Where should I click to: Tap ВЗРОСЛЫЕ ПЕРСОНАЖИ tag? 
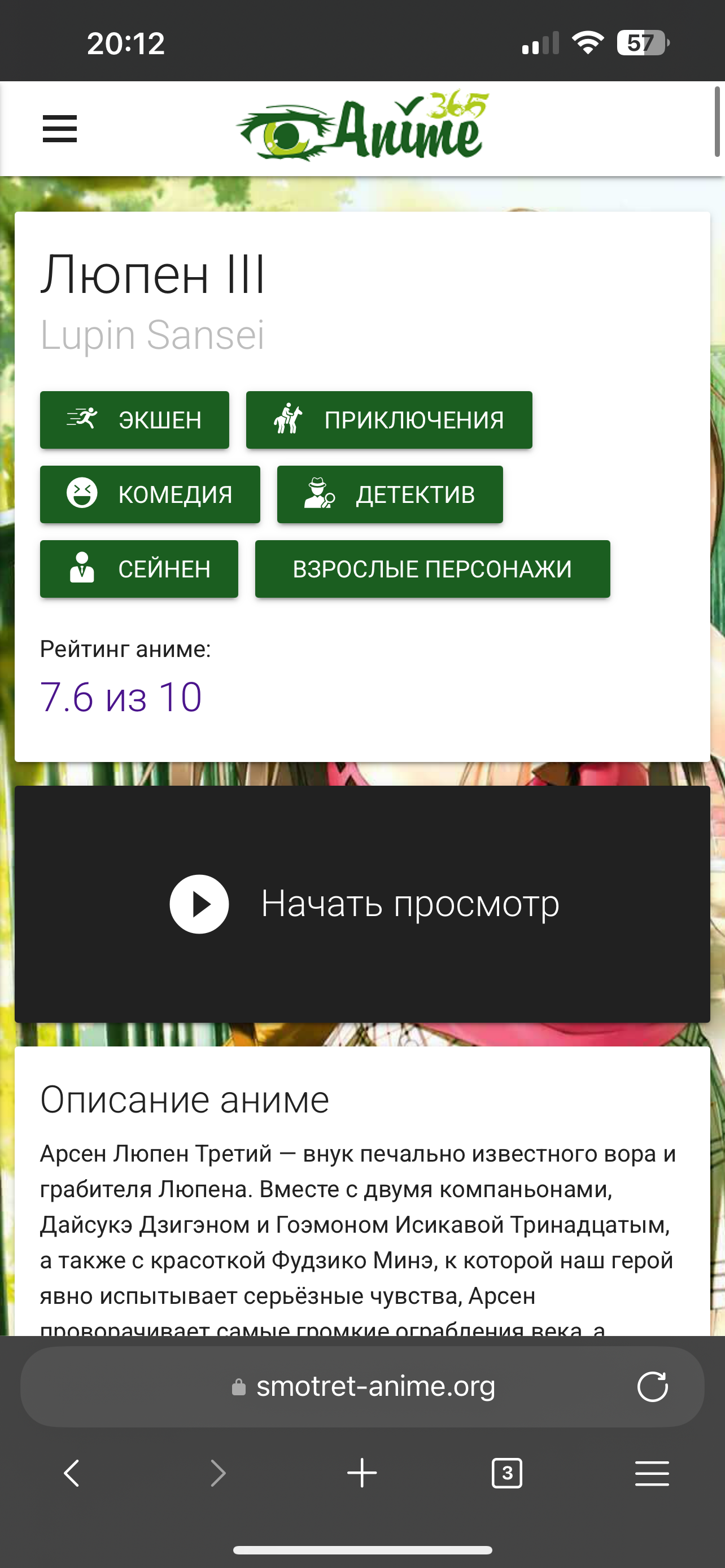point(432,568)
